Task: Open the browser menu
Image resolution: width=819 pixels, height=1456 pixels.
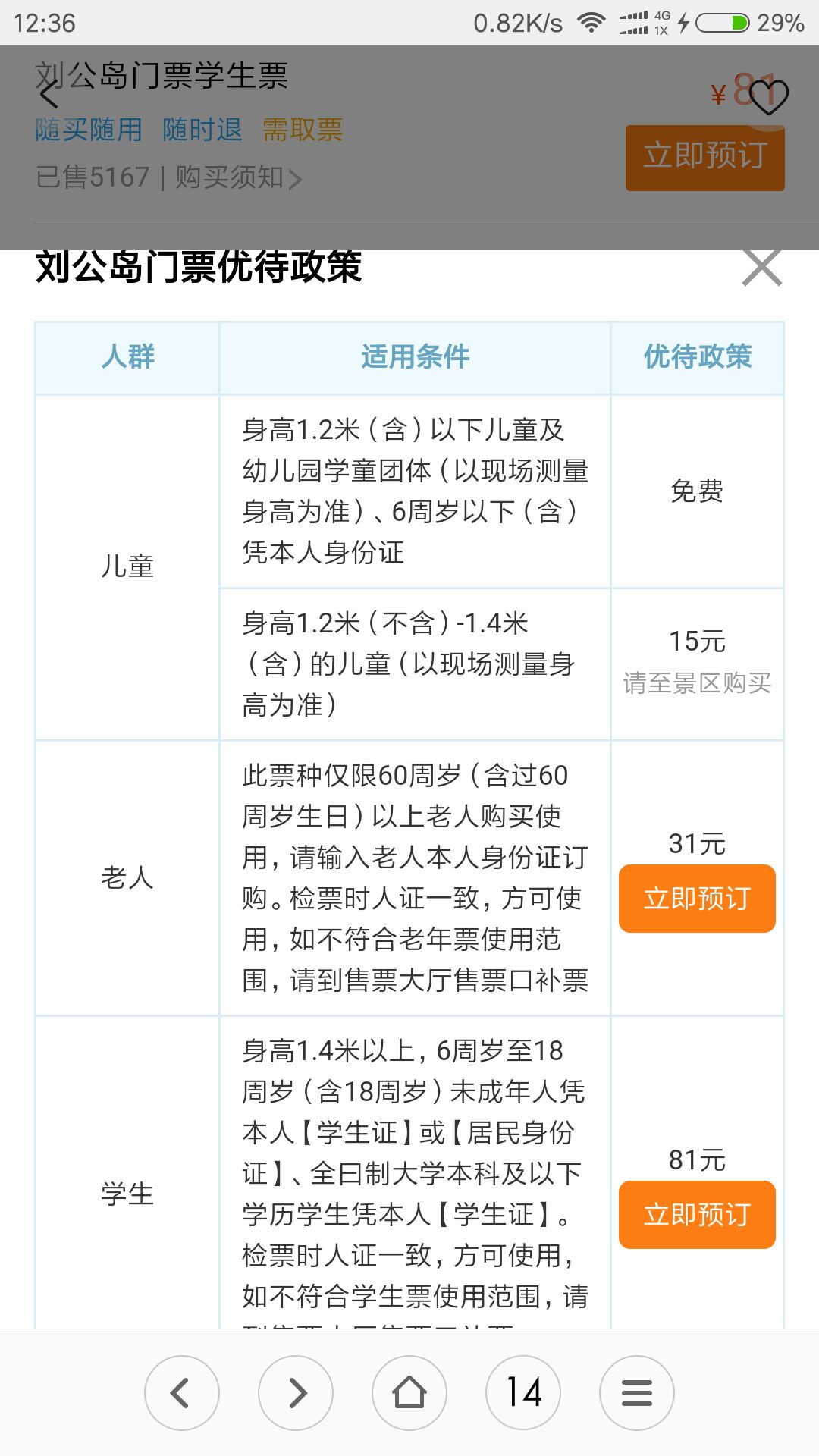Action: tap(637, 1393)
